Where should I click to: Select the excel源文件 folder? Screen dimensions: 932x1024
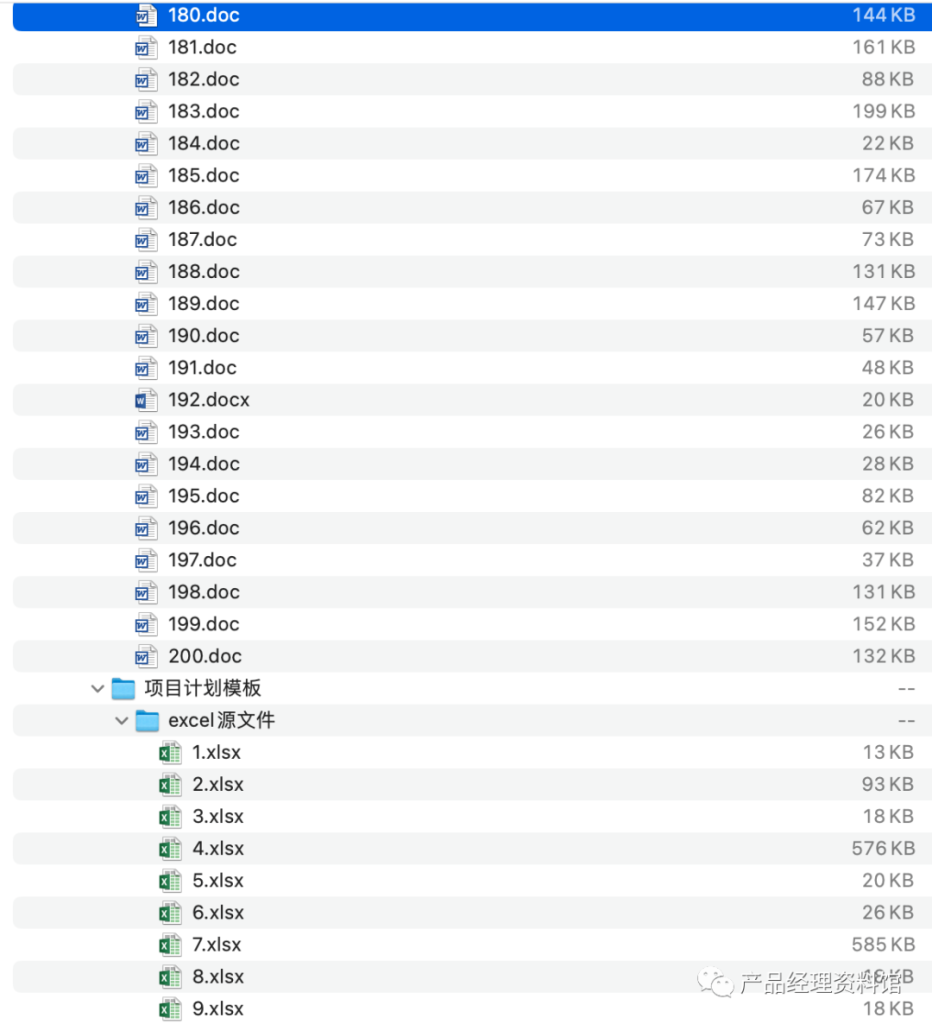coord(221,720)
